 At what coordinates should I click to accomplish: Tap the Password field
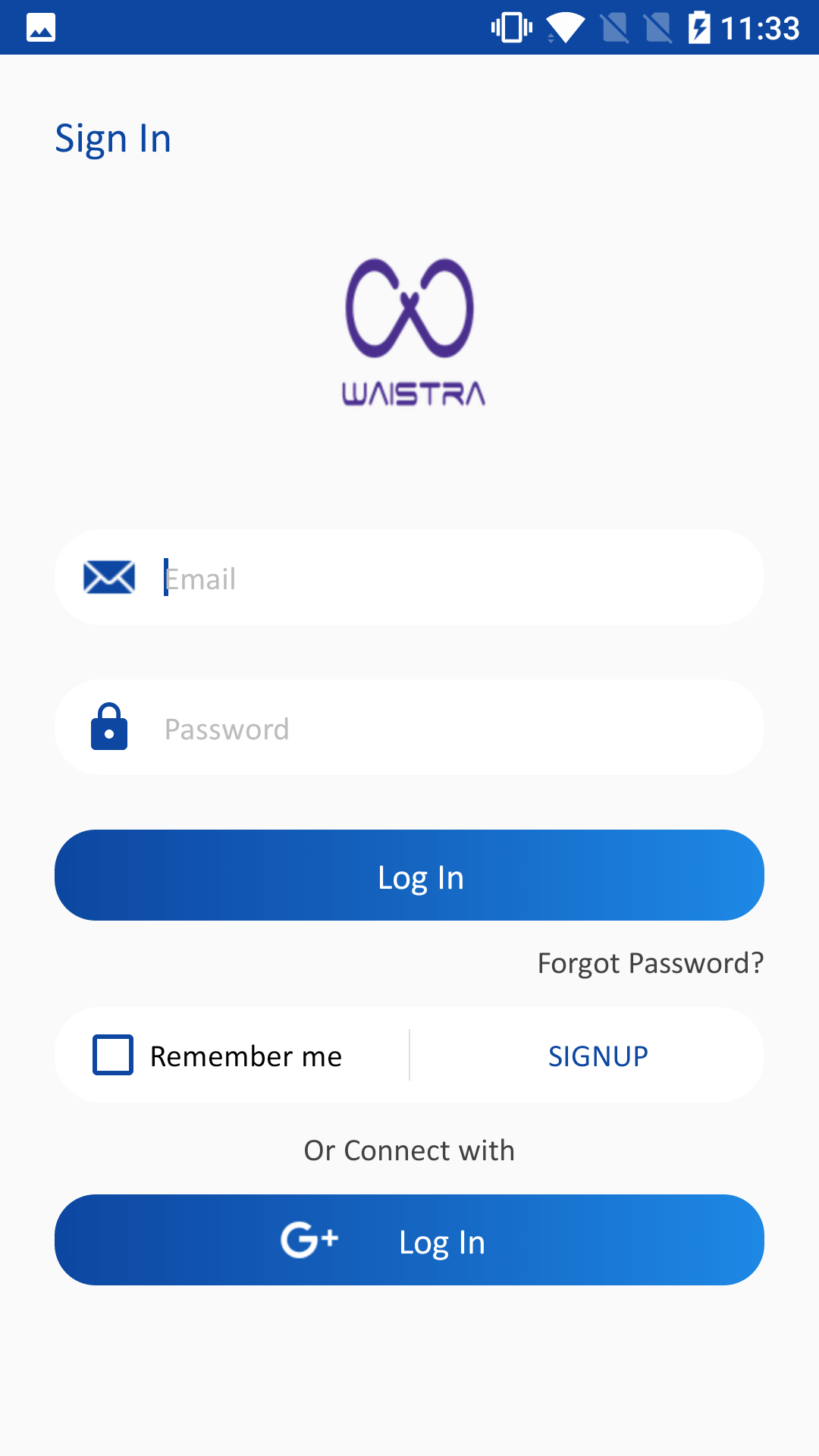(x=455, y=728)
